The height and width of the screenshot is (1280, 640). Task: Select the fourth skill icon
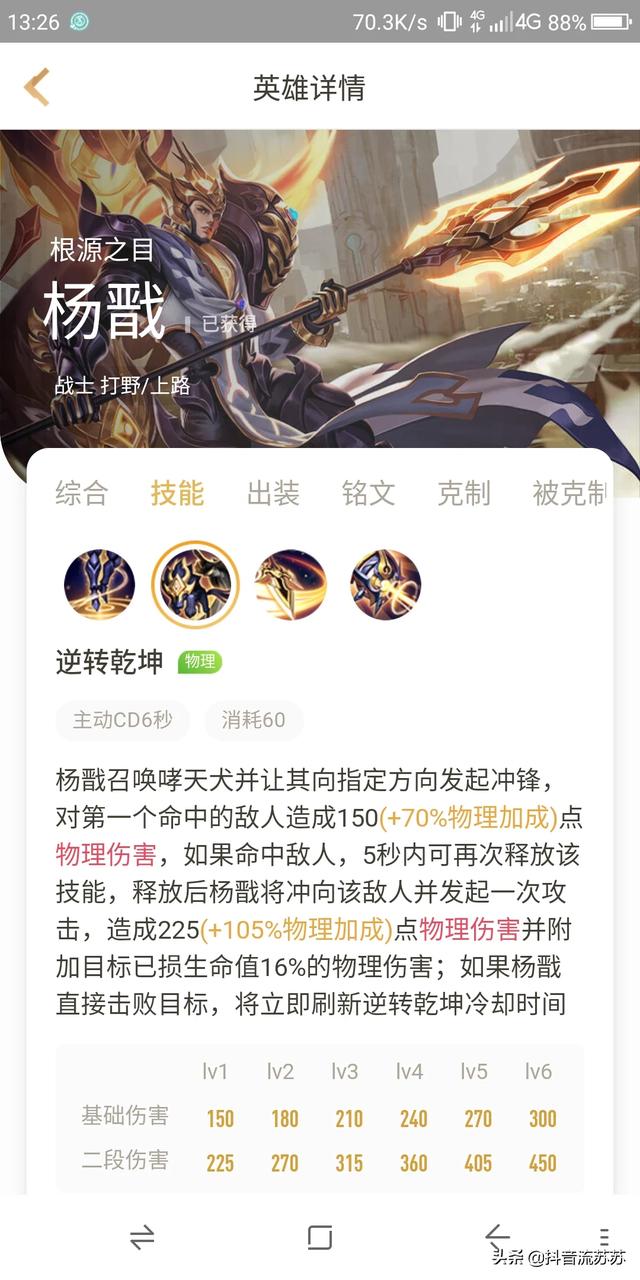(385, 585)
